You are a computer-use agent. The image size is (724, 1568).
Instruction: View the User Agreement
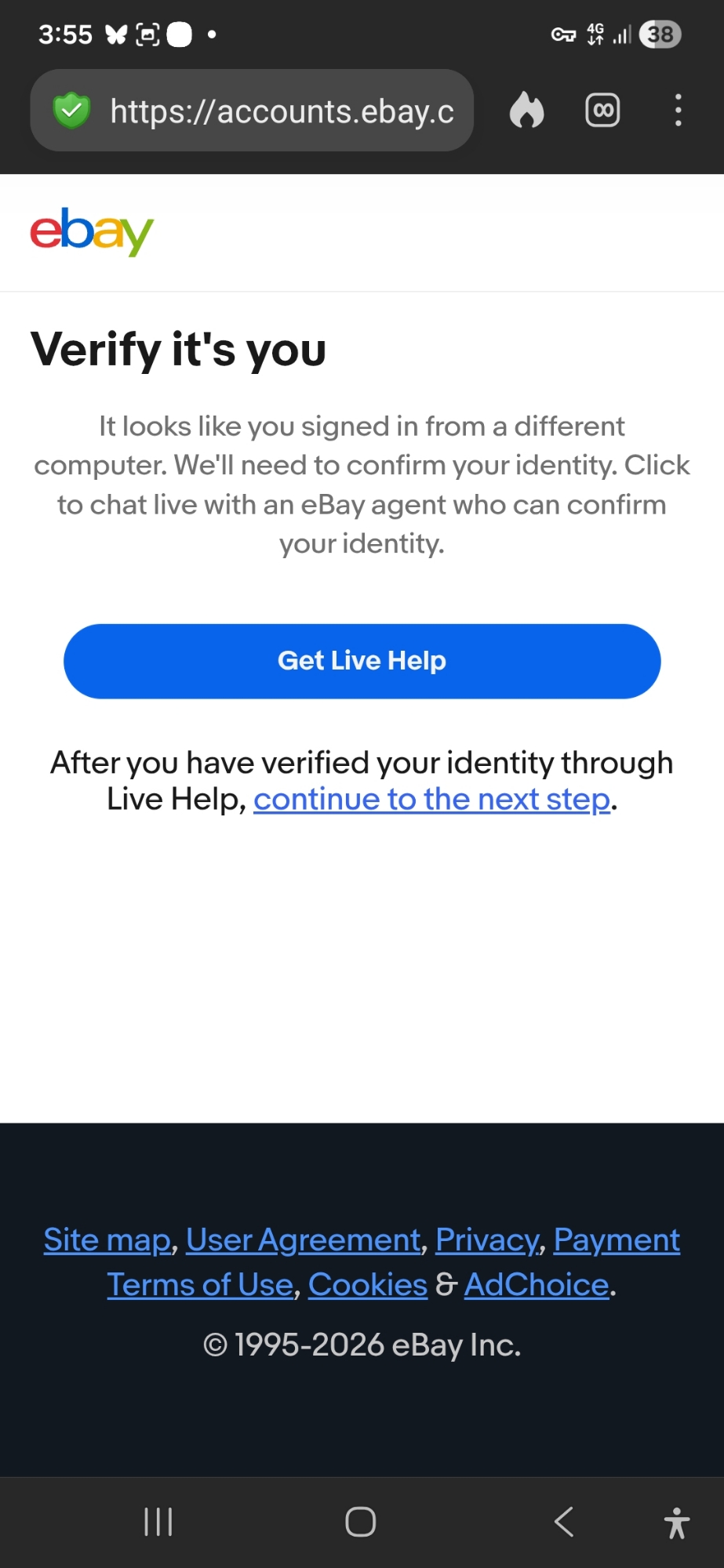pyautogui.click(x=304, y=1240)
